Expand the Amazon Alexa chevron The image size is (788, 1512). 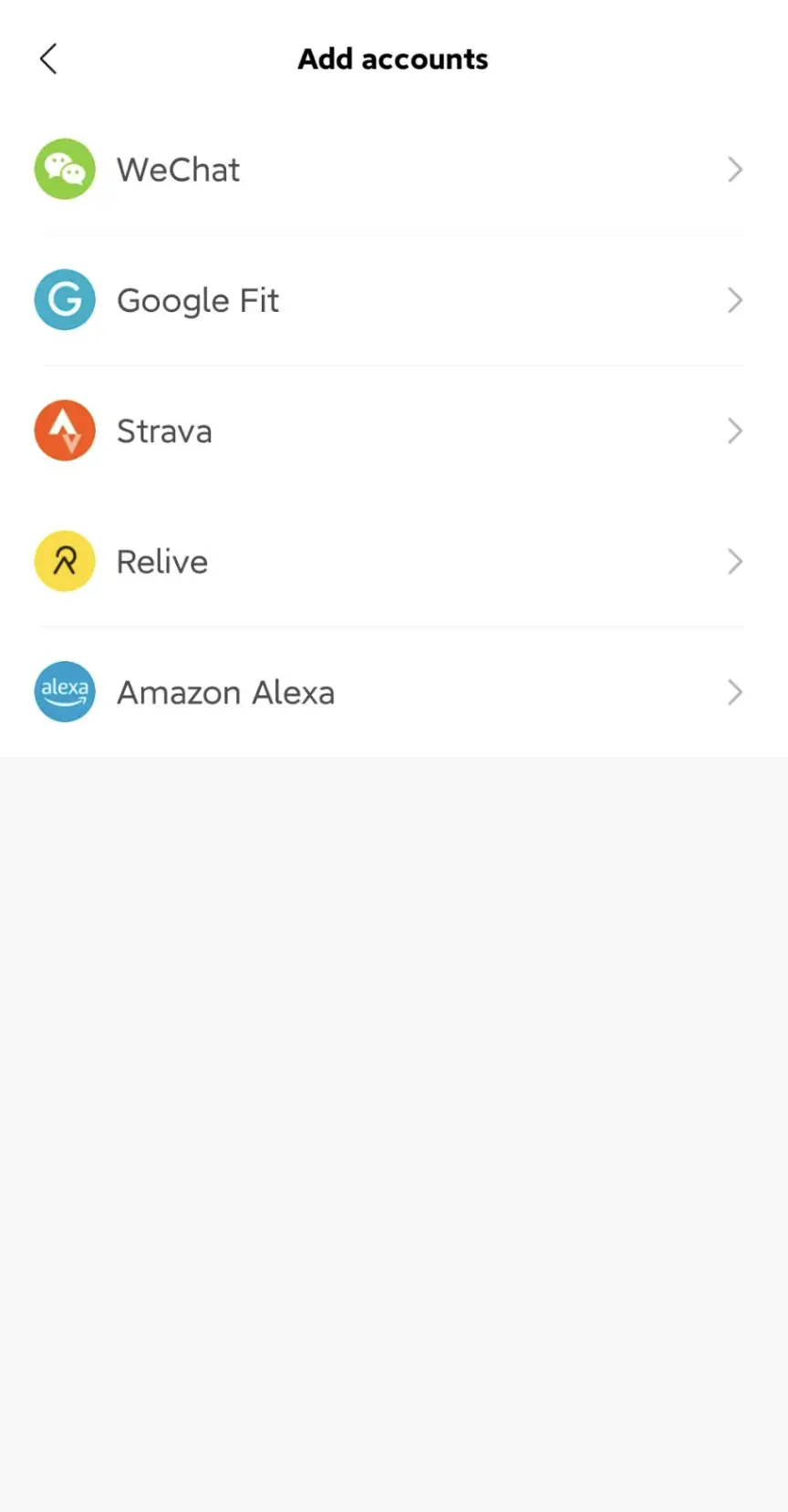click(x=735, y=691)
